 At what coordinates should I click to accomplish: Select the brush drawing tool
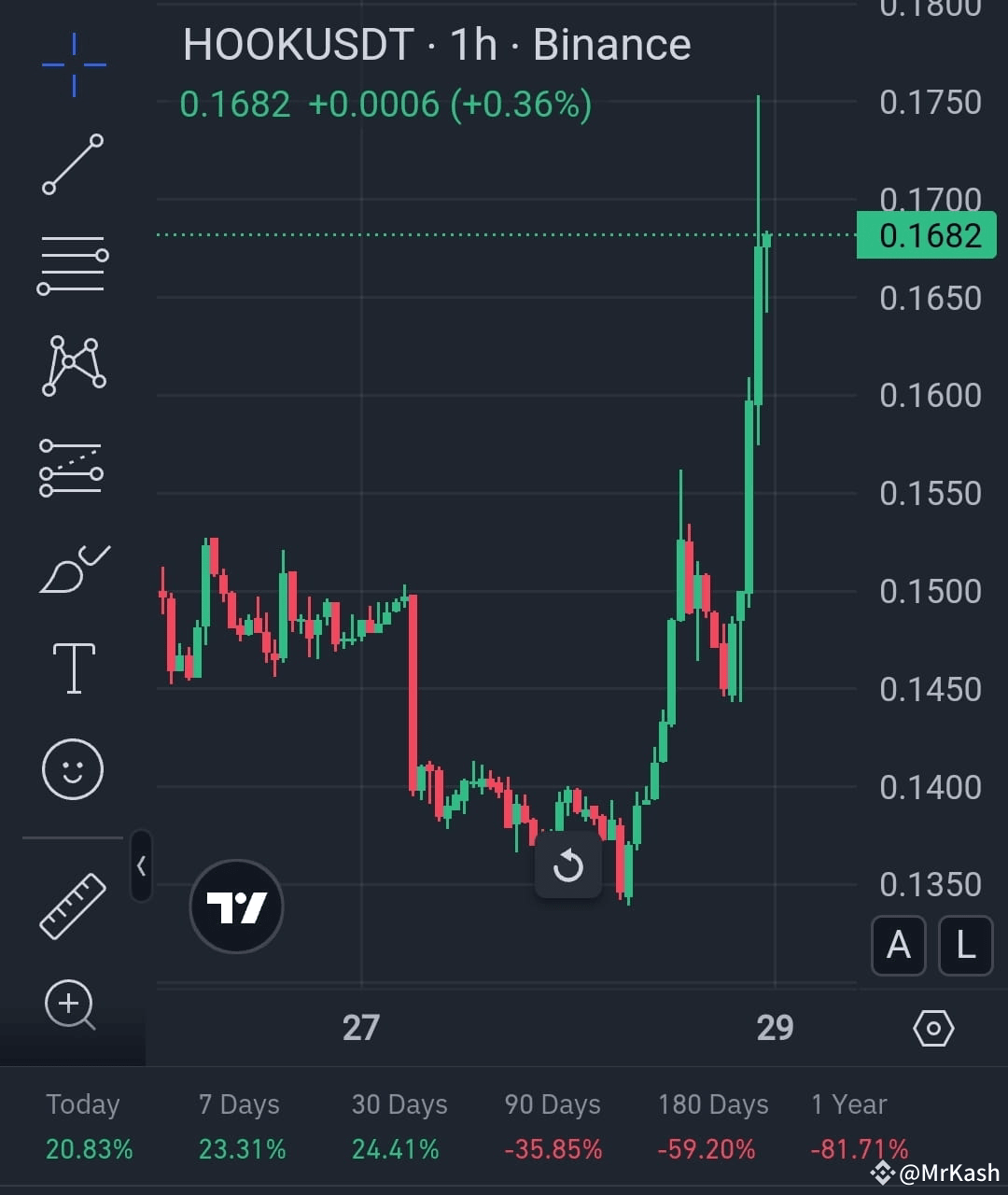[x=74, y=569]
